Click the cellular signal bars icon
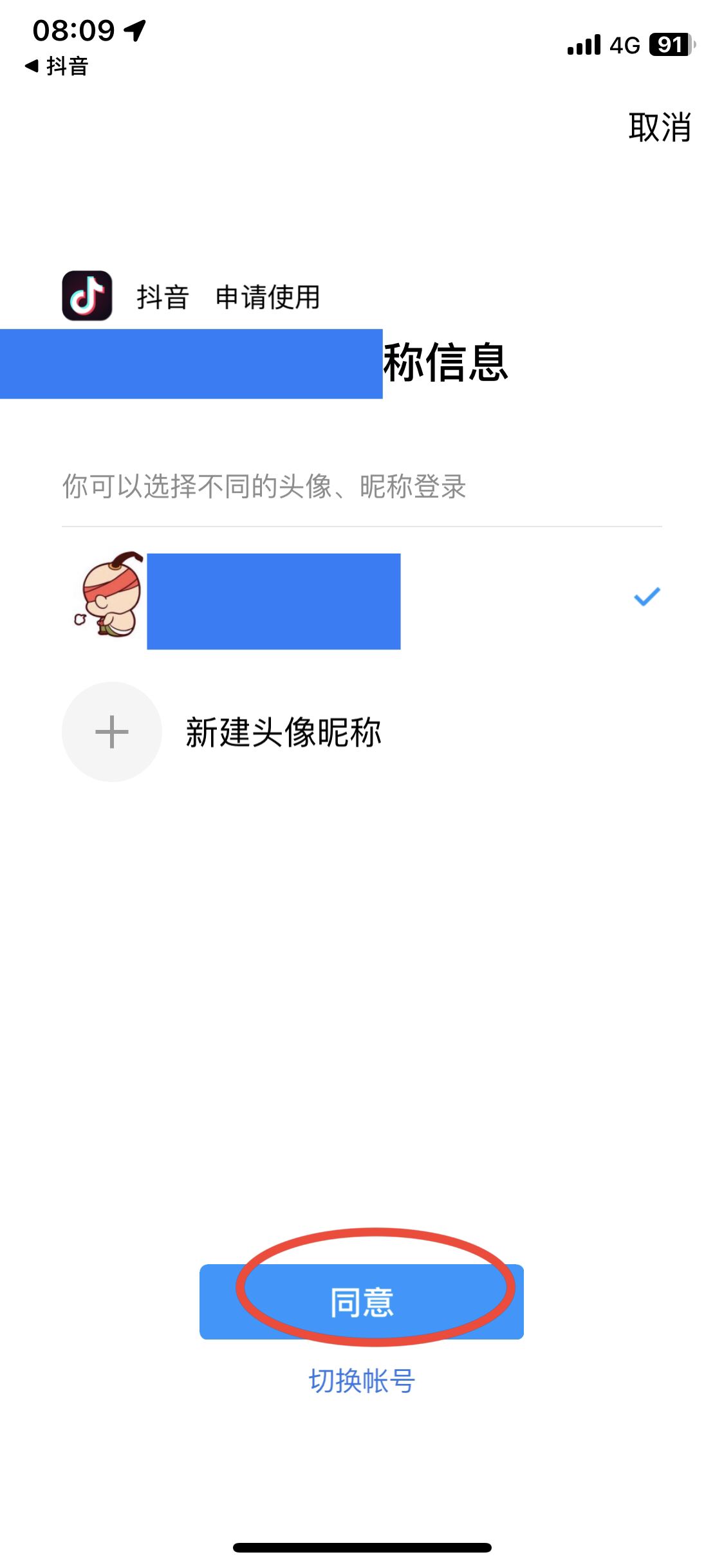The height and width of the screenshot is (1568, 724). pos(582,44)
